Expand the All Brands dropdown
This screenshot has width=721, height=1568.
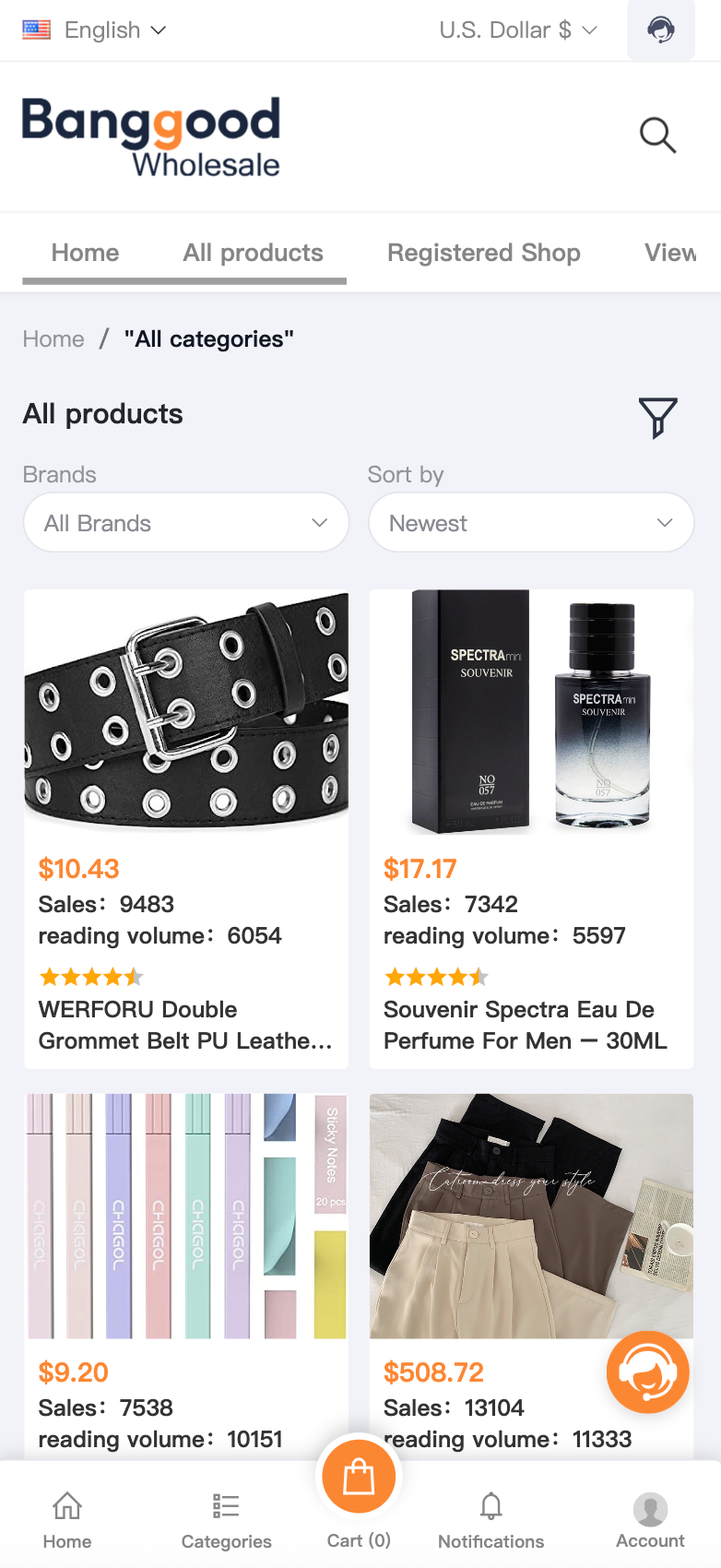tap(186, 523)
